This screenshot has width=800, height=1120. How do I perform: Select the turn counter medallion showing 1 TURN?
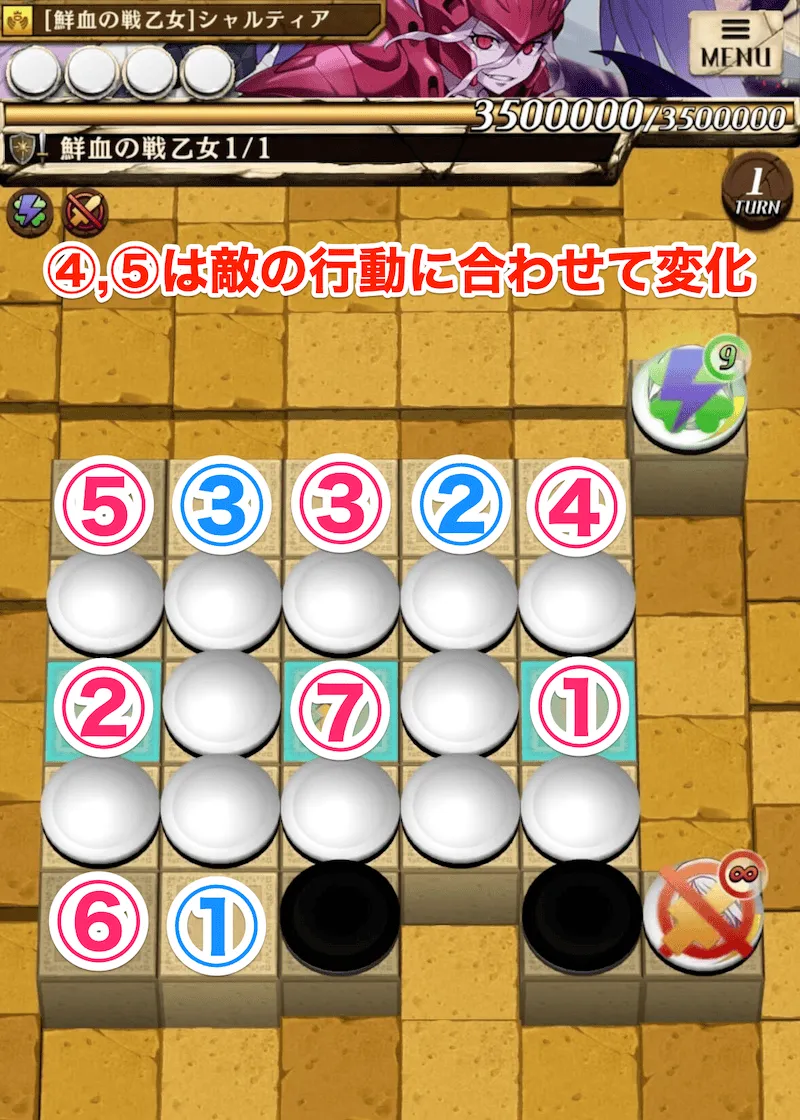pos(757,187)
